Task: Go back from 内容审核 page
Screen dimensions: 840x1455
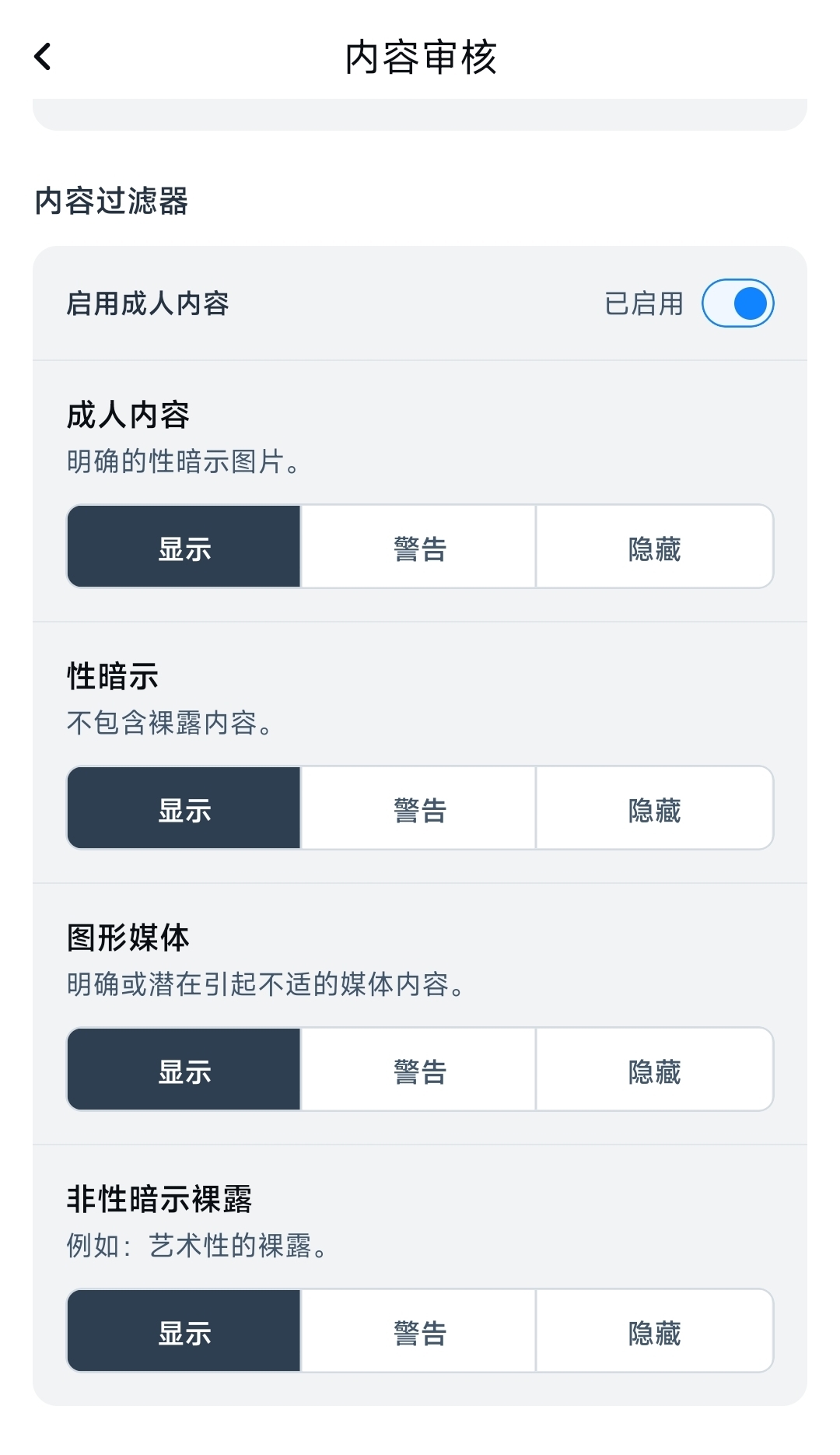Action: tap(44, 57)
